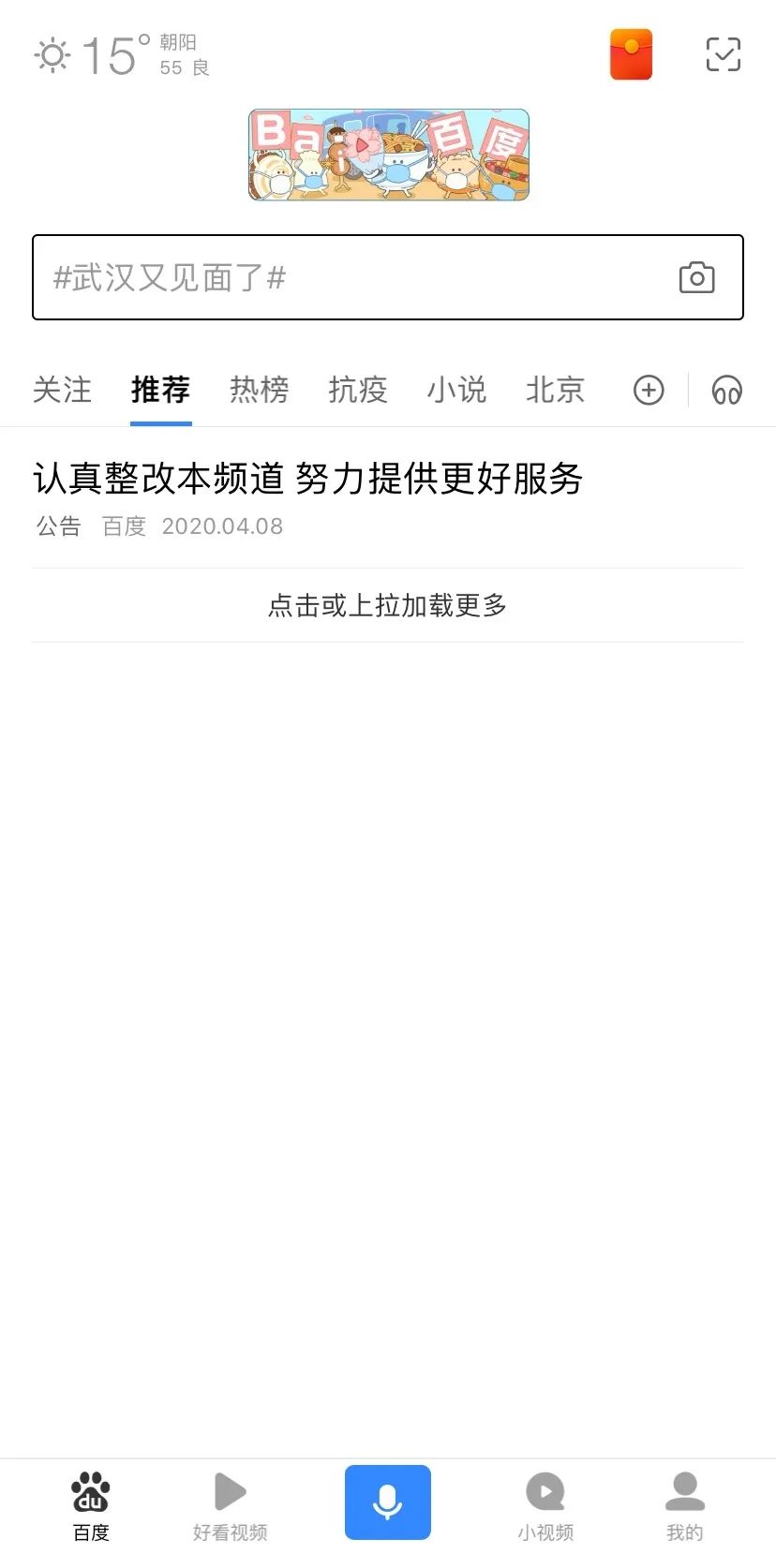
Task: Select the 推荐 tab
Action: 160,390
